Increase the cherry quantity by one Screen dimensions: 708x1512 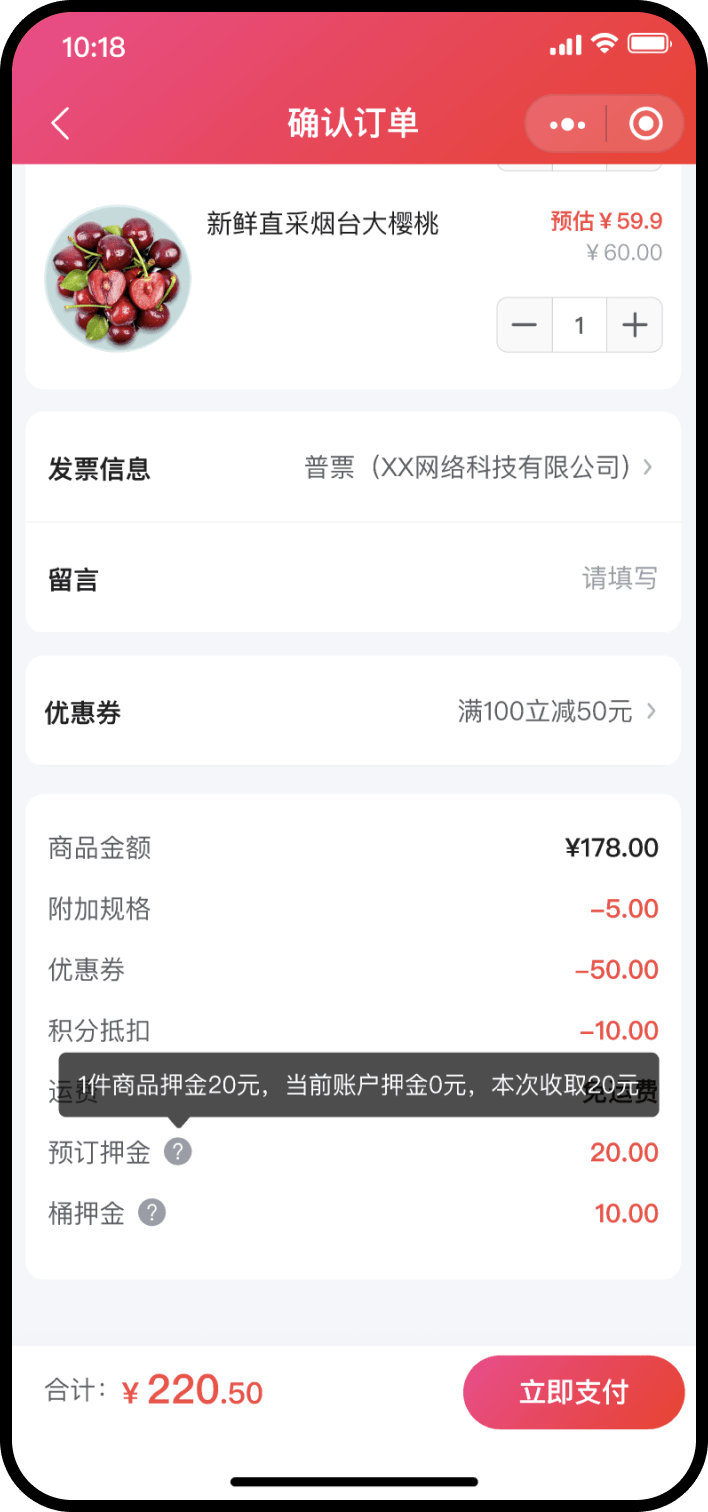pos(635,325)
